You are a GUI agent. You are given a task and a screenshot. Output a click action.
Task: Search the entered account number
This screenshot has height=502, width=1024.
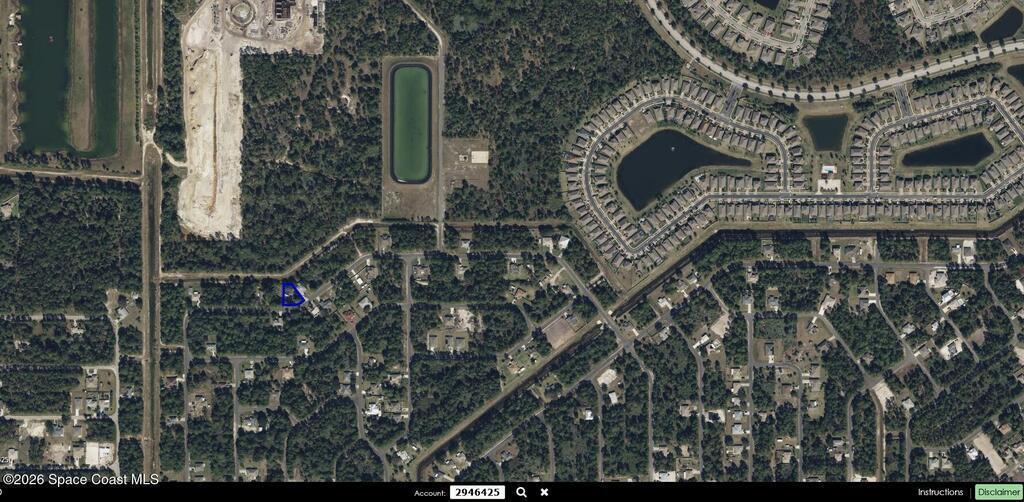tap(521, 492)
